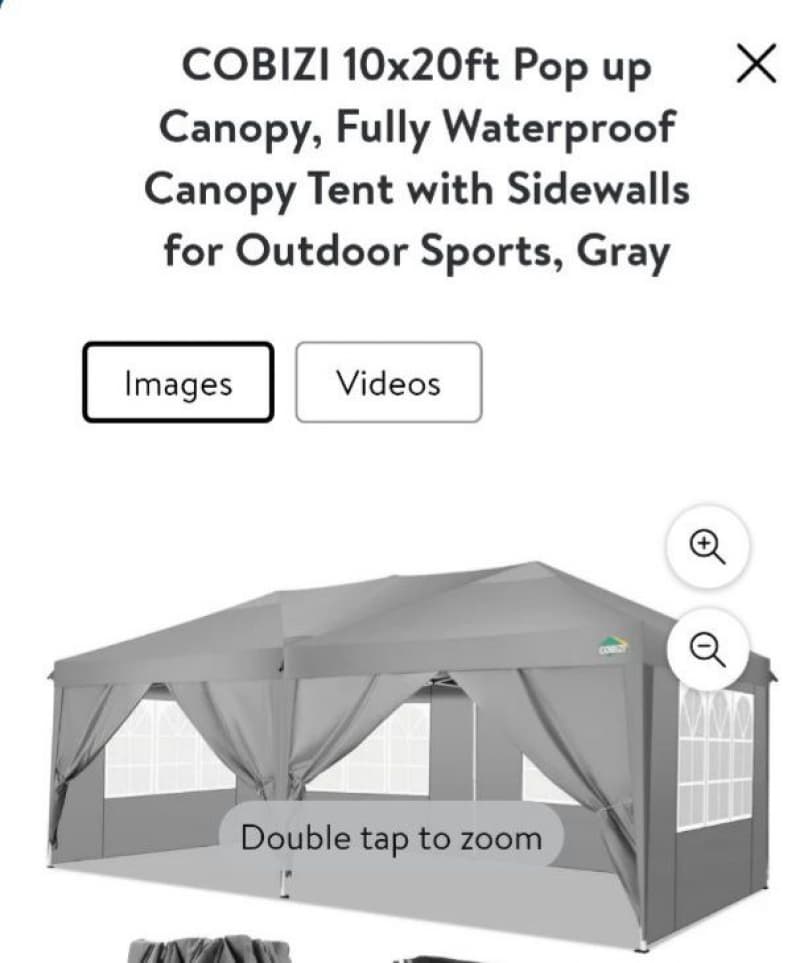Zoom out of the canopy image
The image size is (800, 963).
(x=707, y=650)
